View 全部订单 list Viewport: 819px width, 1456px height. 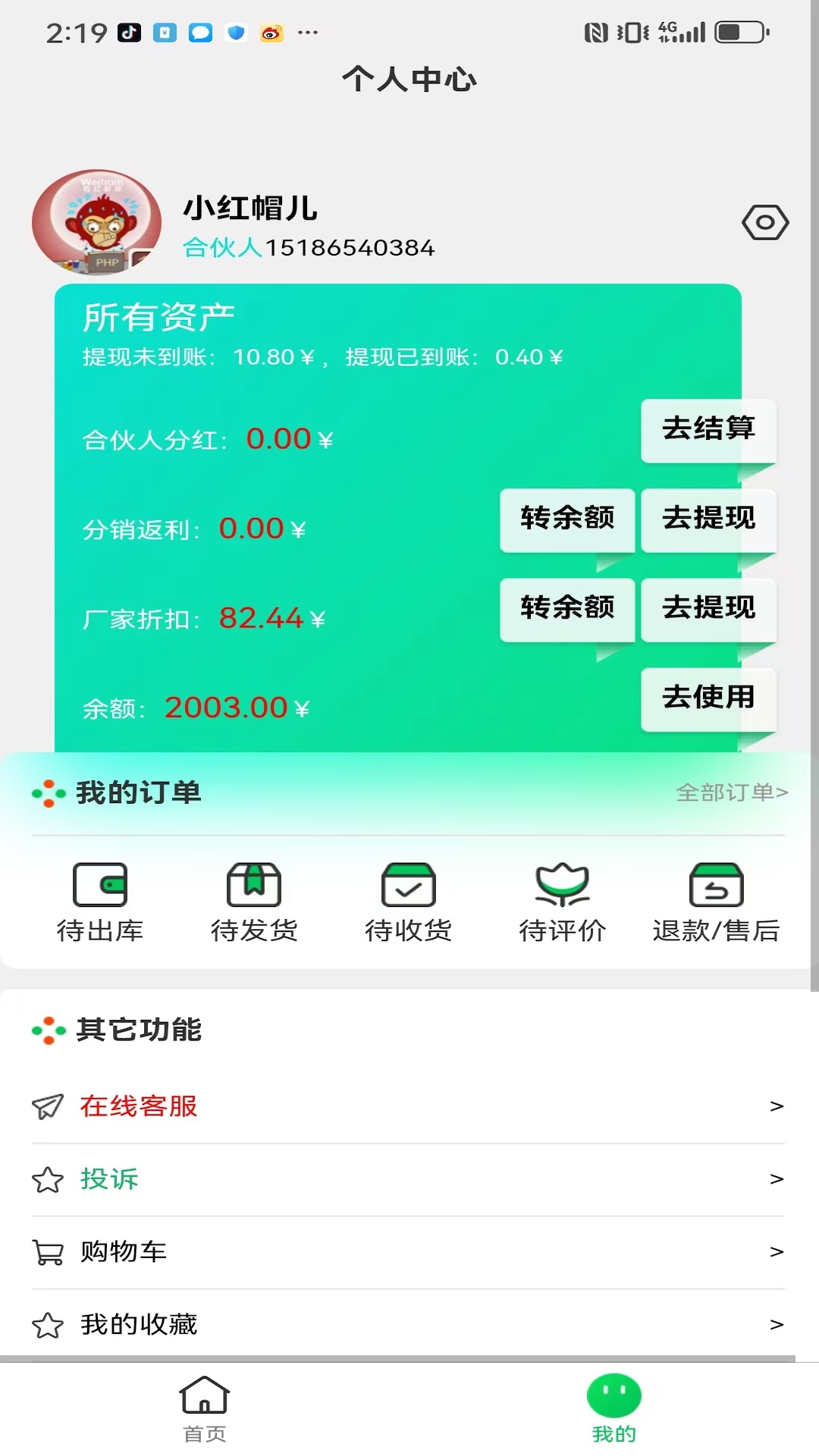[731, 792]
